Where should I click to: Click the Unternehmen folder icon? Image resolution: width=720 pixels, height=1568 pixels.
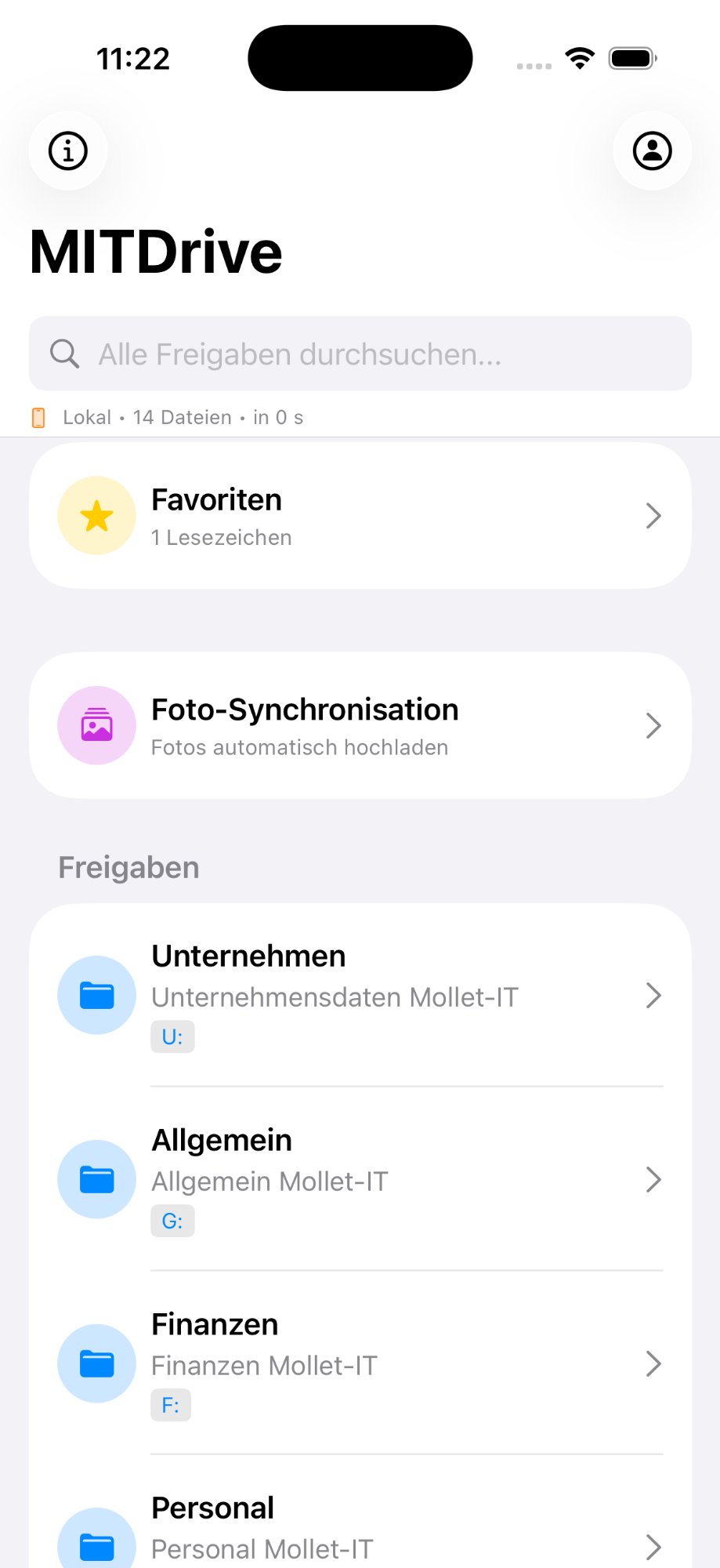coord(96,994)
